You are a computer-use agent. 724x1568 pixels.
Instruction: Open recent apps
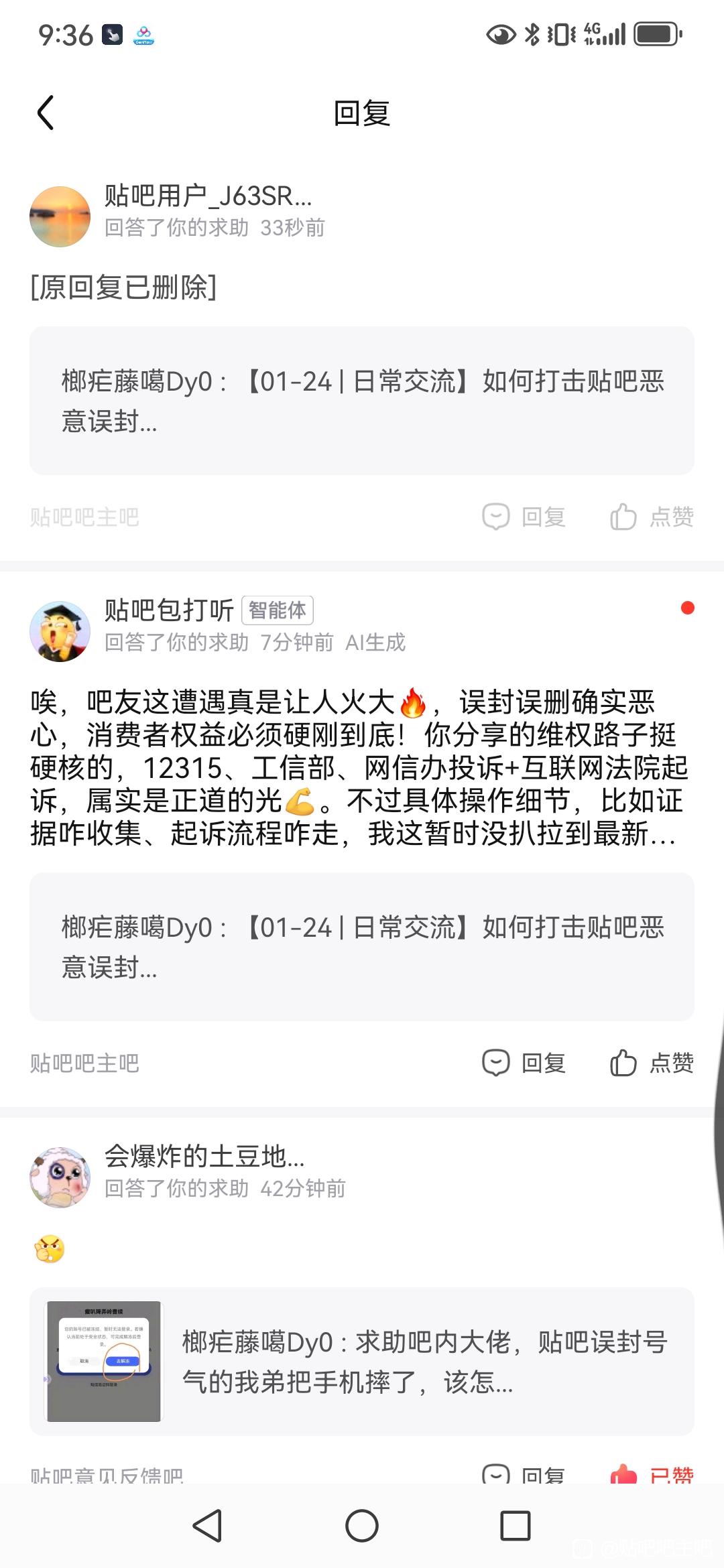click(516, 1526)
